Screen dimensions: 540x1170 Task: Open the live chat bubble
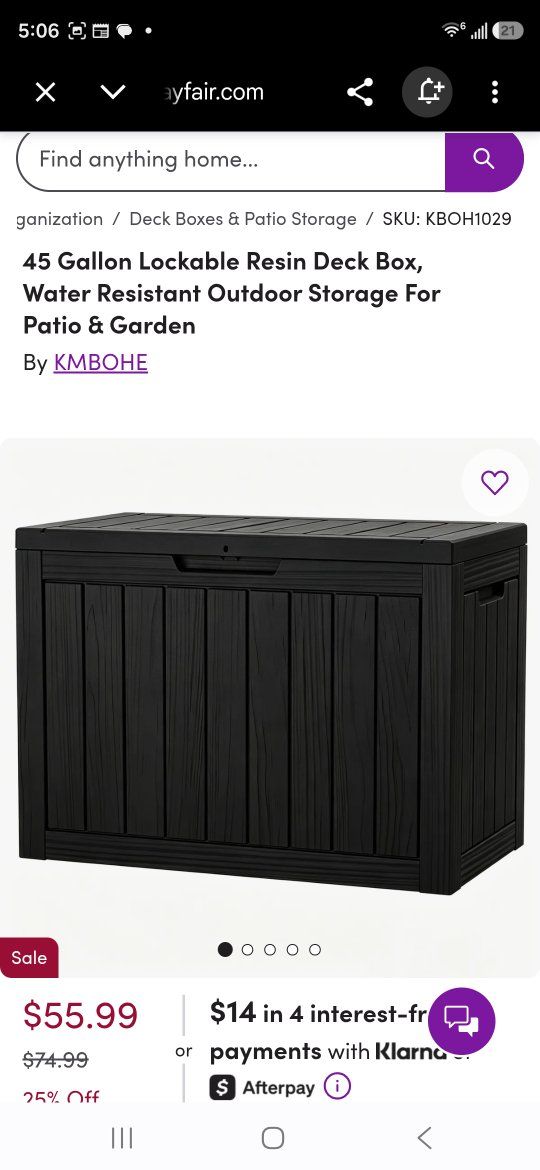coord(462,1021)
